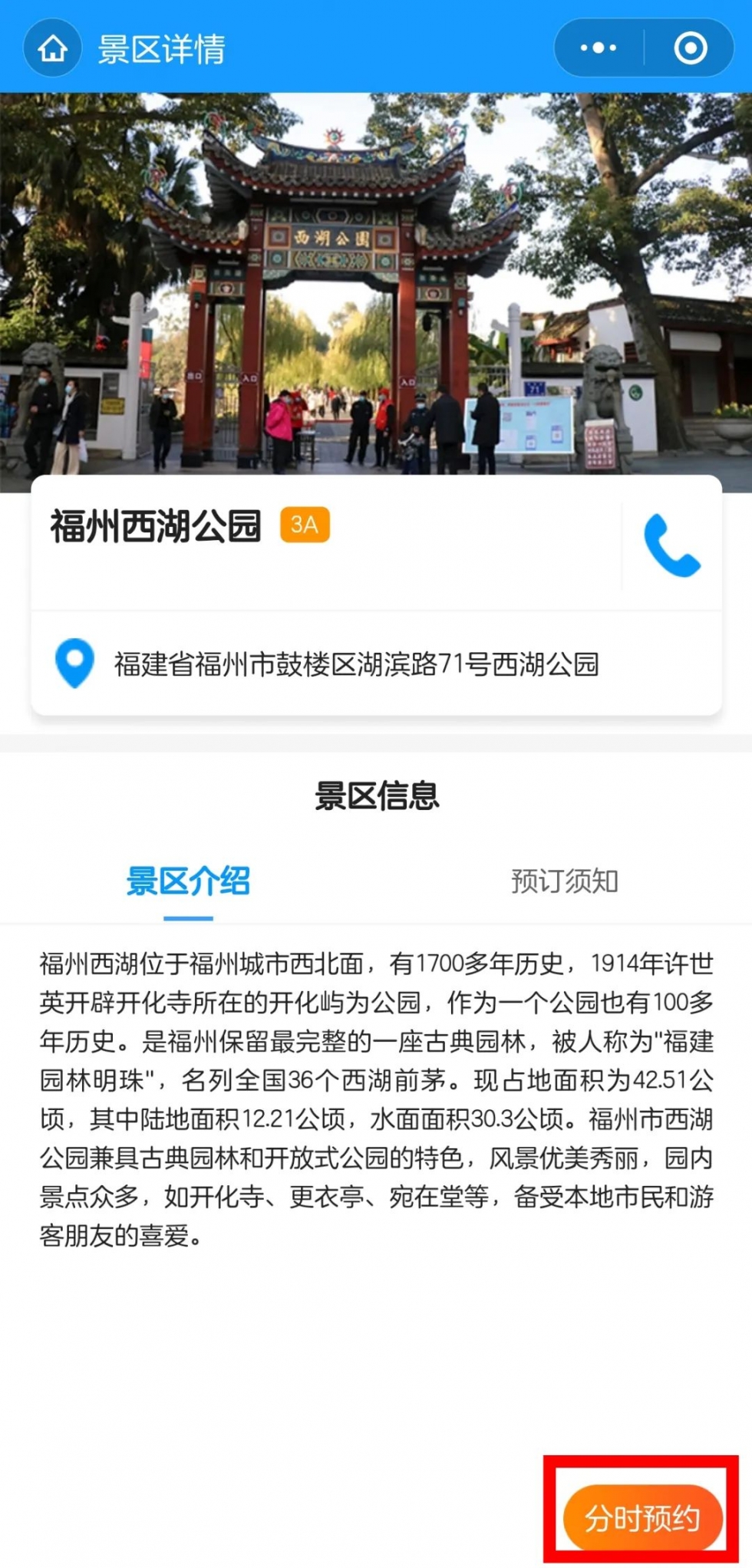Image resolution: width=752 pixels, height=1568 pixels.
Task: Select the 景区介绍 tab
Action: (188, 881)
